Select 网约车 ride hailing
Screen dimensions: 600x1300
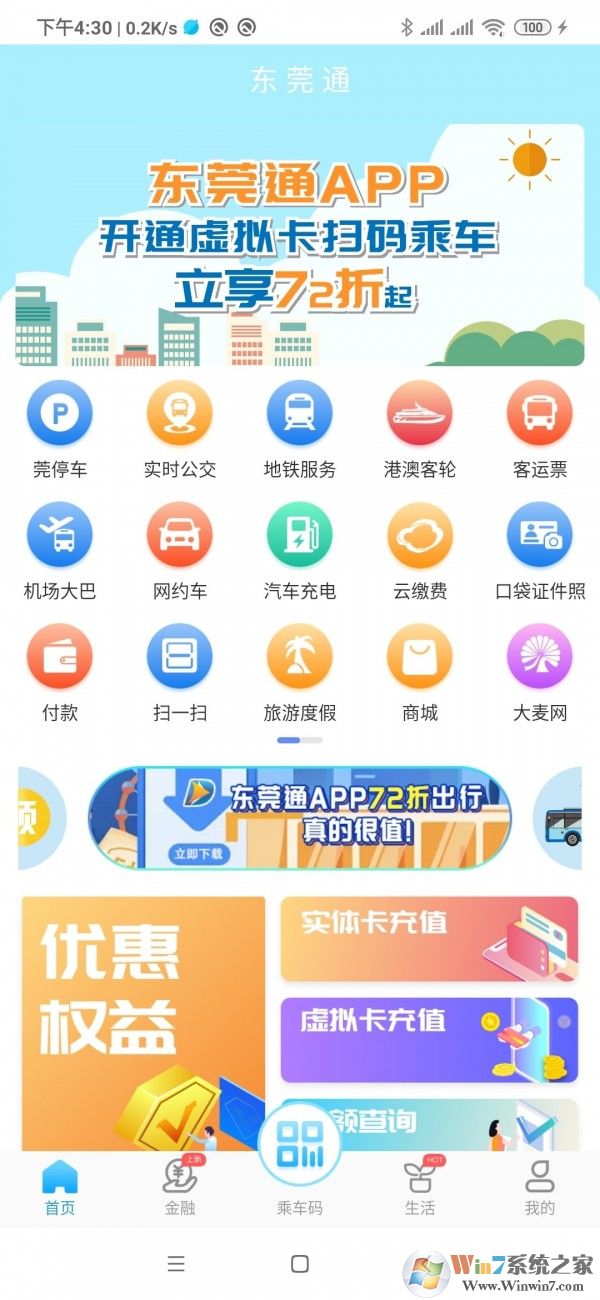point(180,536)
